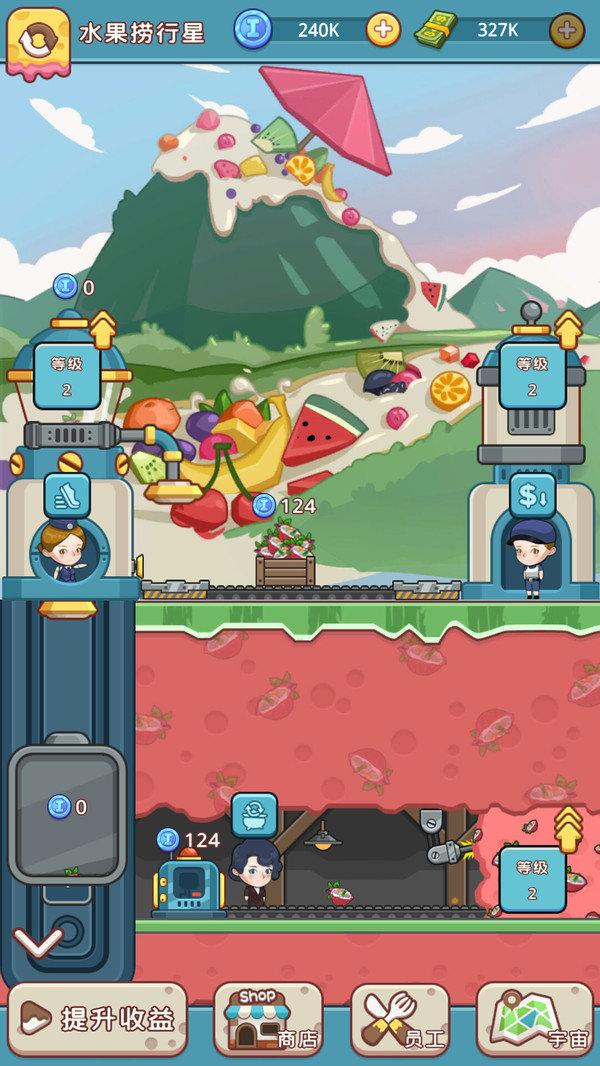
Task: Add more blue coins with the plus
Action: click(x=383, y=30)
